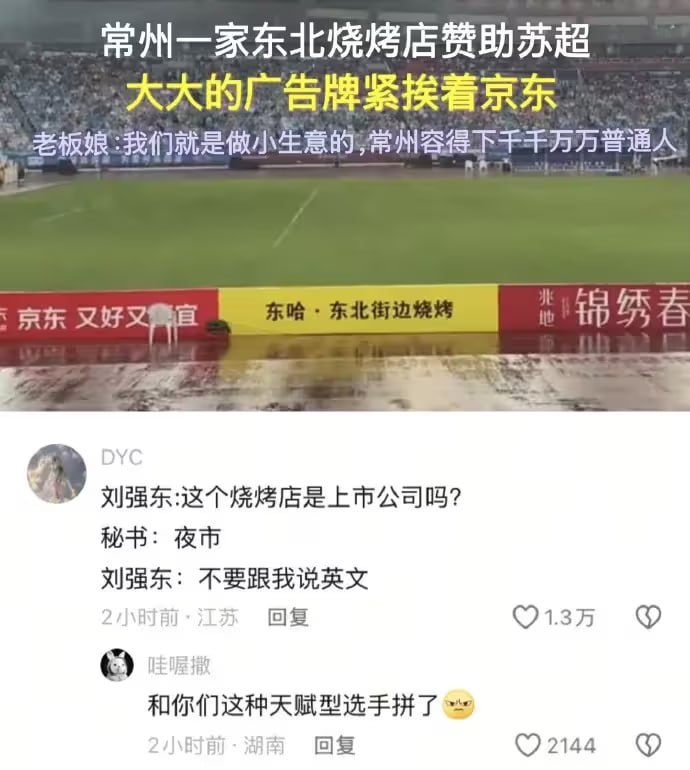Viewport: 690px width, 770px height.
Task: Dislike DYC's comment using broken heart
Action: (x=648, y=617)
